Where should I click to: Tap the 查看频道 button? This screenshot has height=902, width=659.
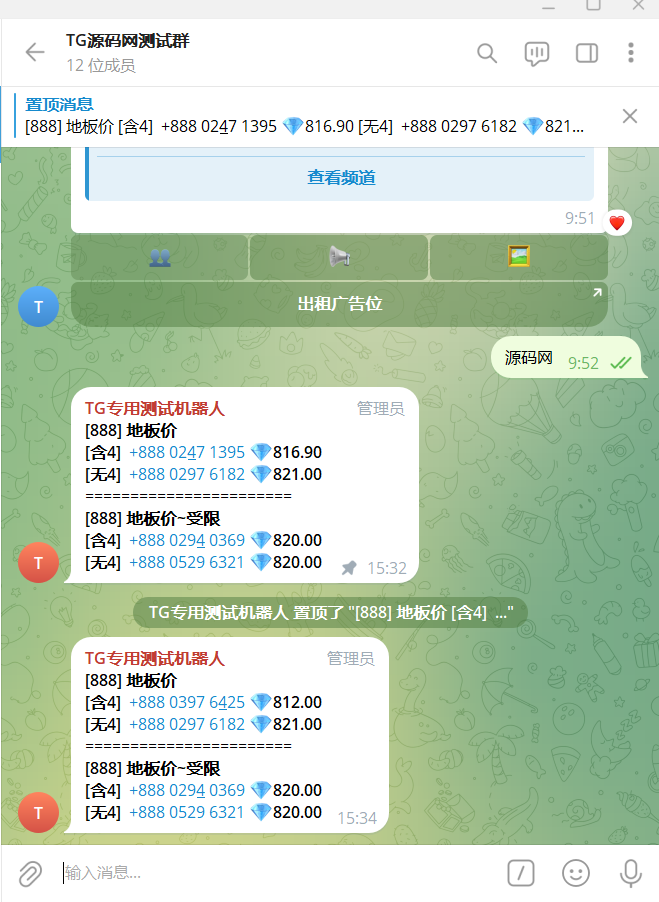(x=341, y=178)
